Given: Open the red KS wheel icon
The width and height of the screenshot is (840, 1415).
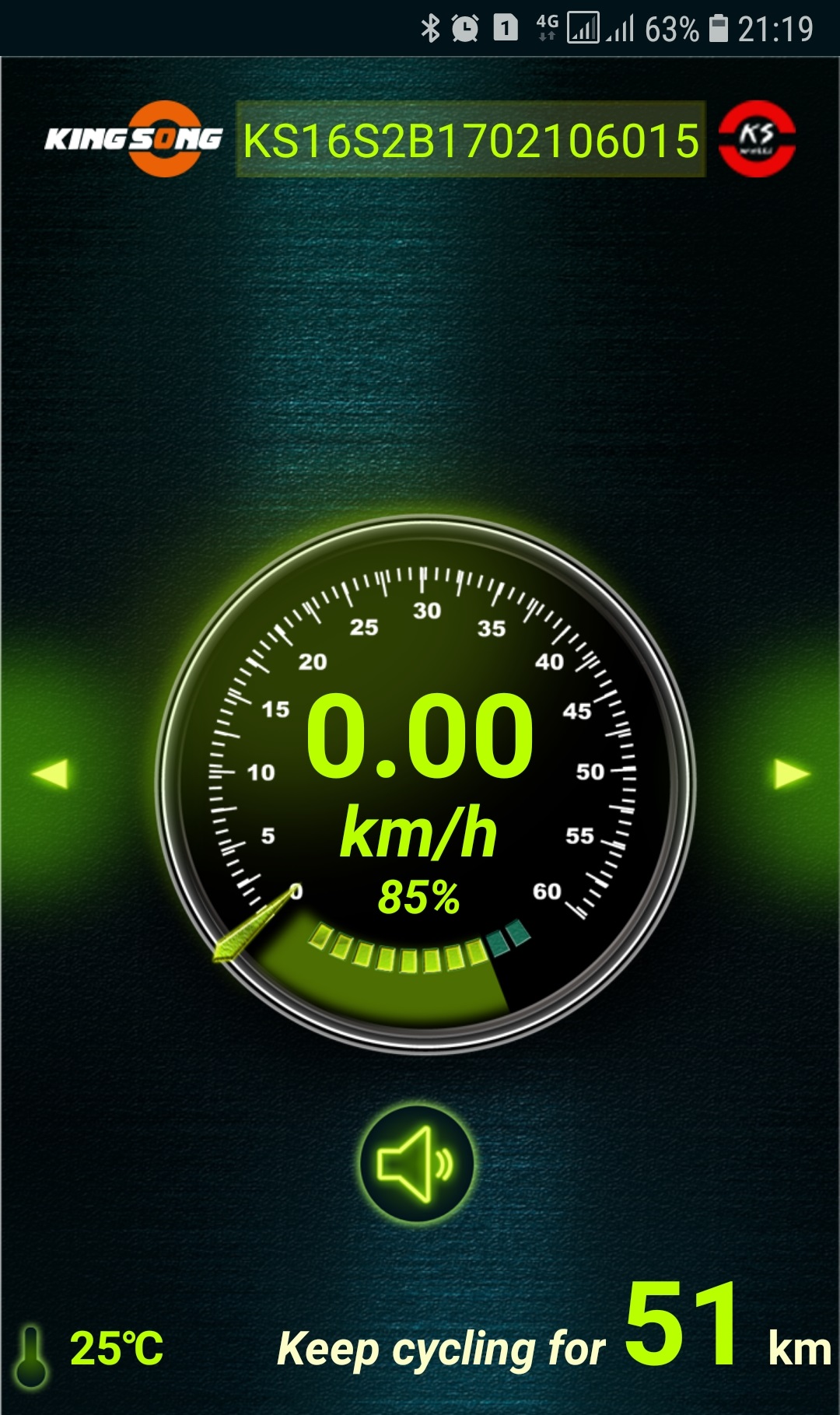Looking at the screenshot, I should (756, 139).
